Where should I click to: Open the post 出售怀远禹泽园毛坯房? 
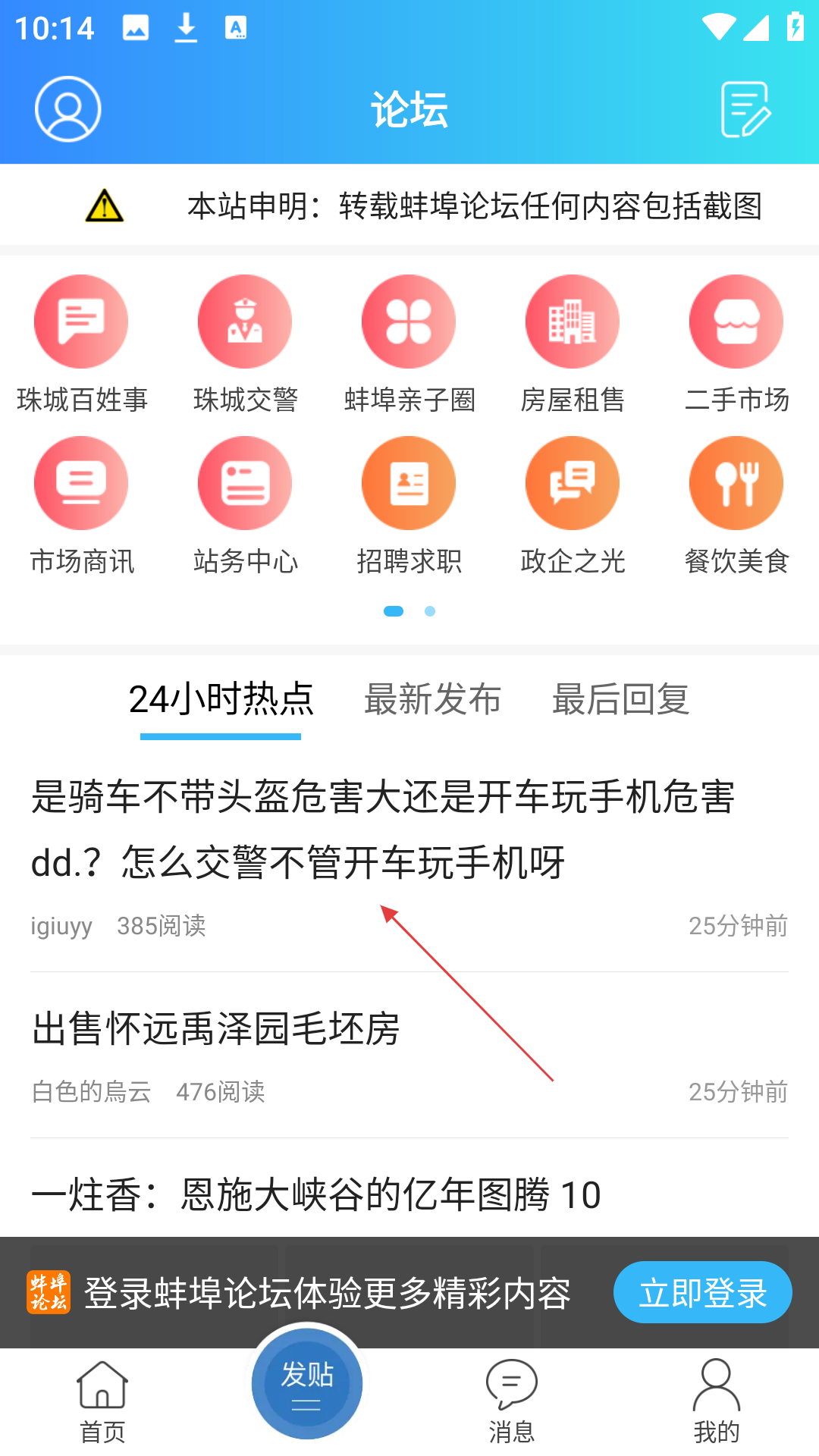(409, 1056)
